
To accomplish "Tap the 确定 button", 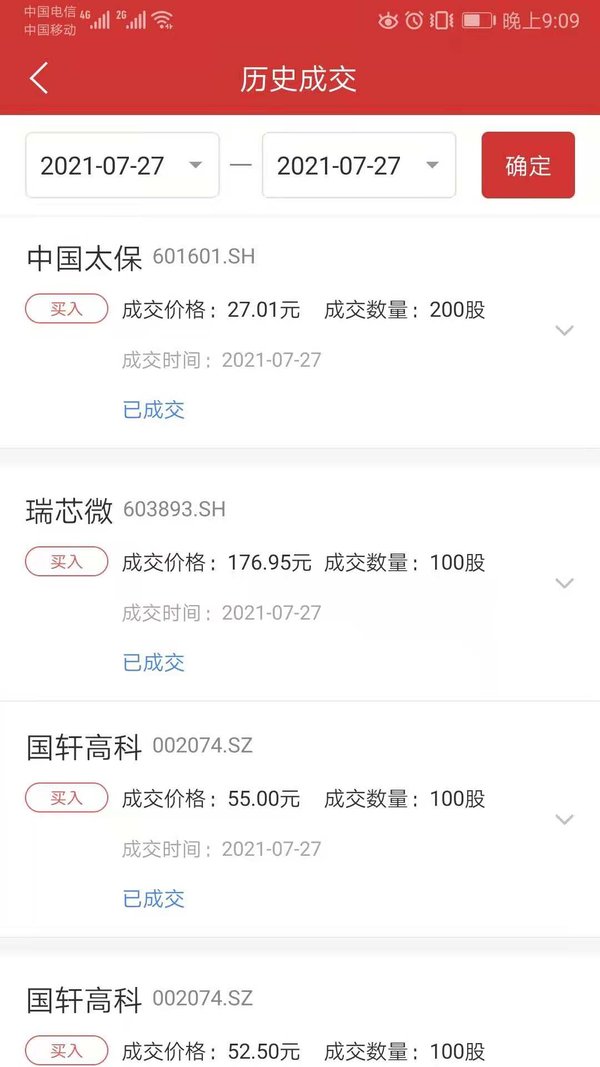I will coord(528,165).
